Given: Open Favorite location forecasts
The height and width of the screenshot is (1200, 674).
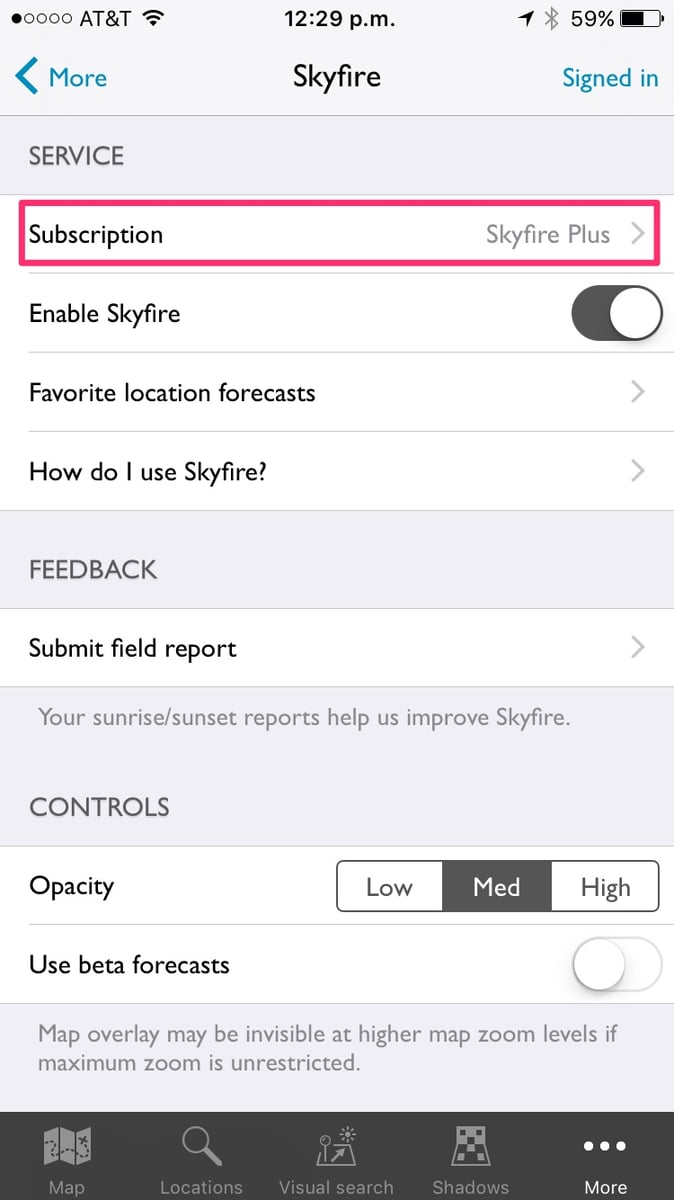Looking at the screenshot, I should click(x=337, y=392).
